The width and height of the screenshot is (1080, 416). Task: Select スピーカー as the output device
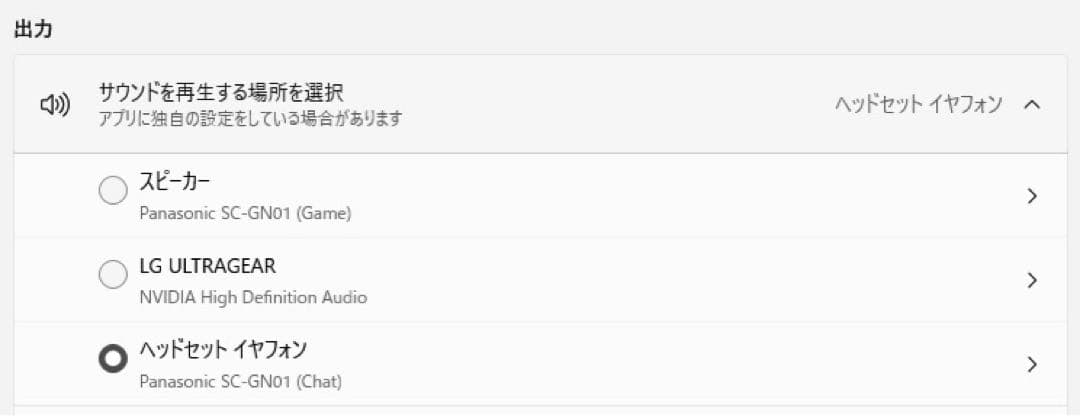pyautogui.click(x=113, y=189)
